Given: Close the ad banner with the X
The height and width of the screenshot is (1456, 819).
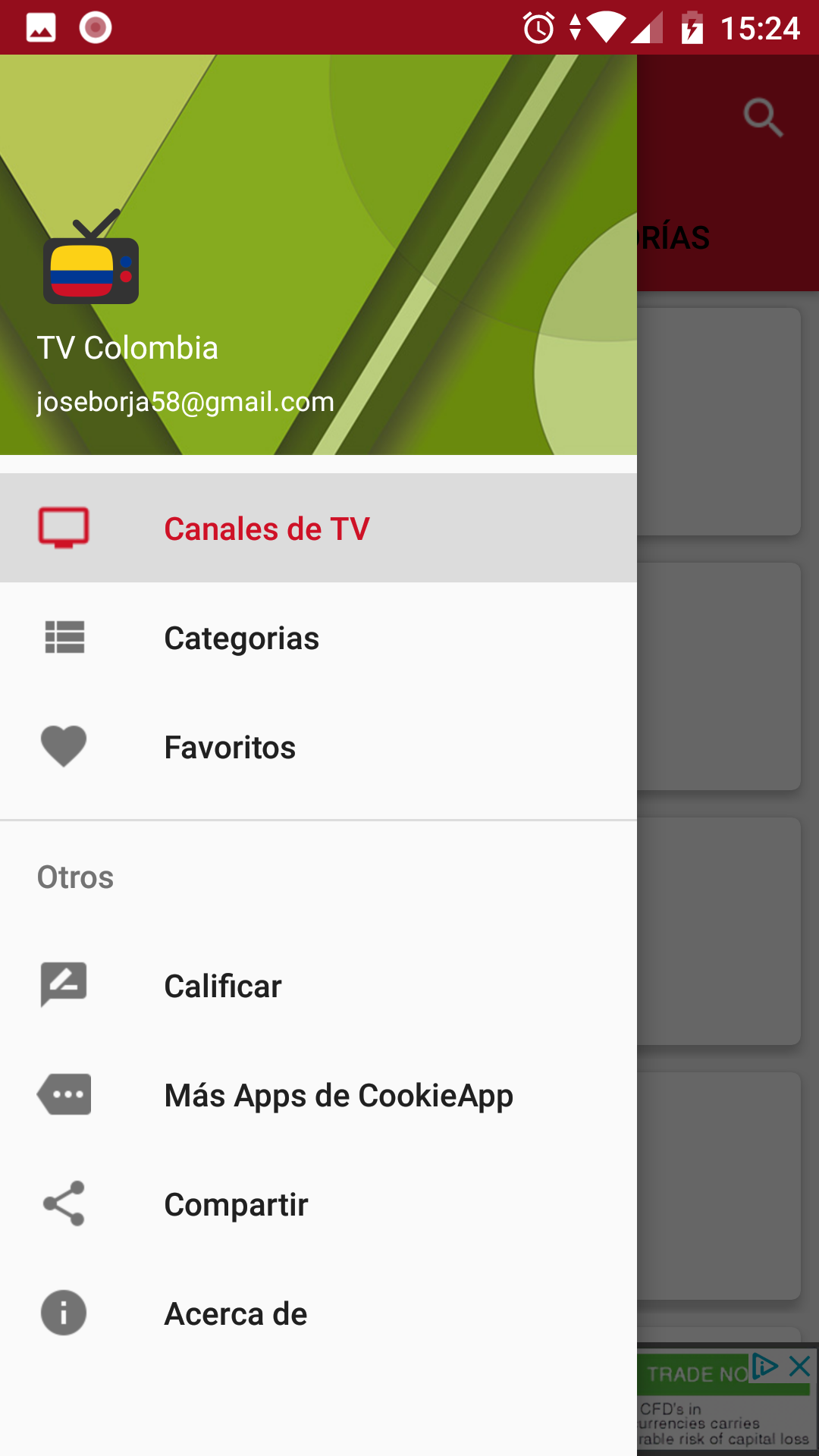Looking at the screenshot, I should point(800,1366).
